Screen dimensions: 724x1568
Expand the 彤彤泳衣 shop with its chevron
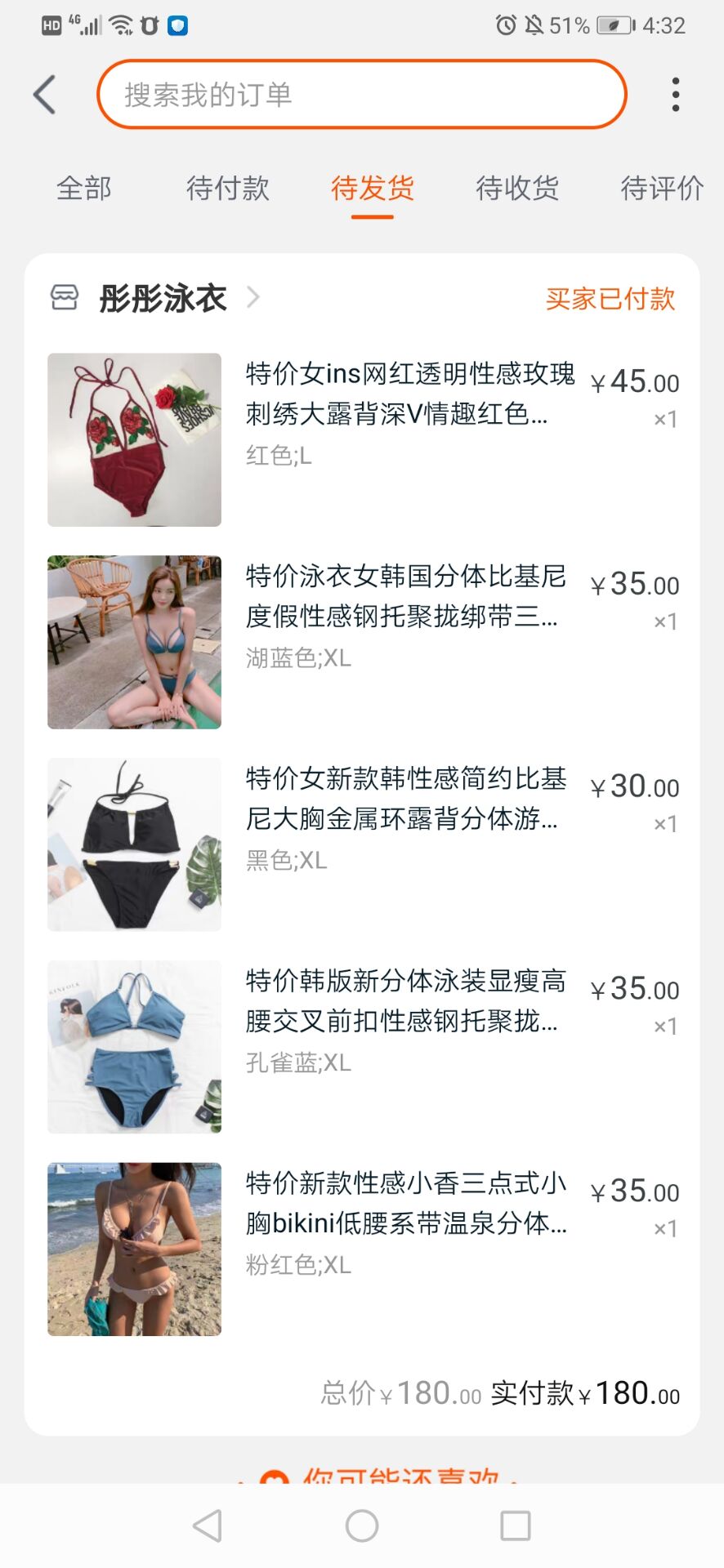253,298
